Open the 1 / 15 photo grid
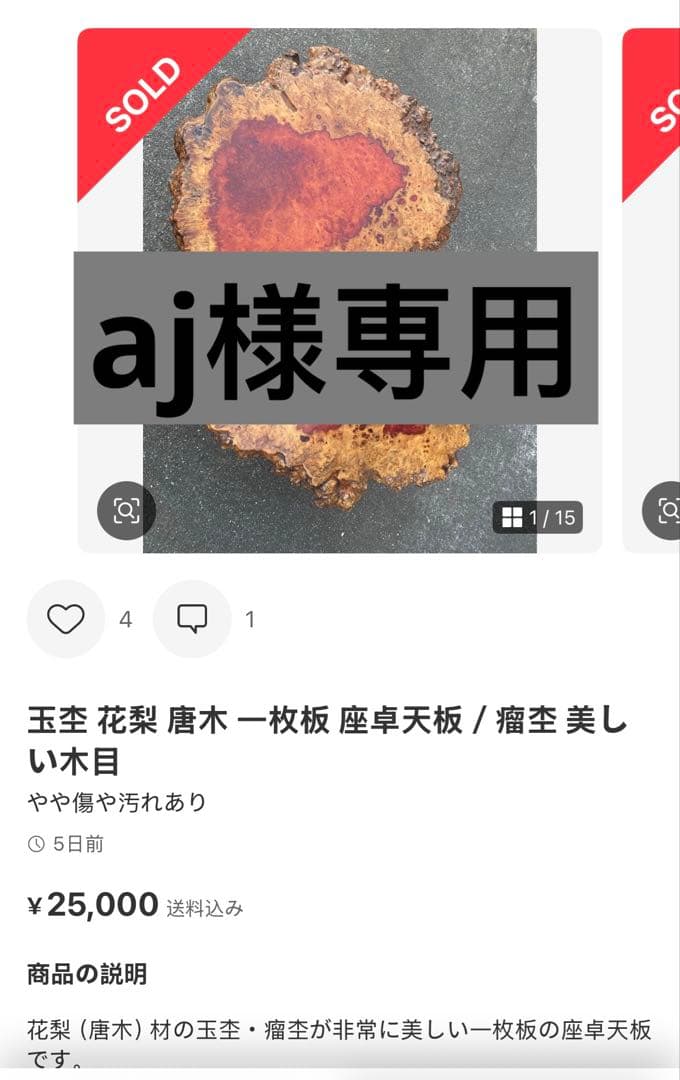Viewport: 680px width, 1080px height. click(x=537, y=517)
